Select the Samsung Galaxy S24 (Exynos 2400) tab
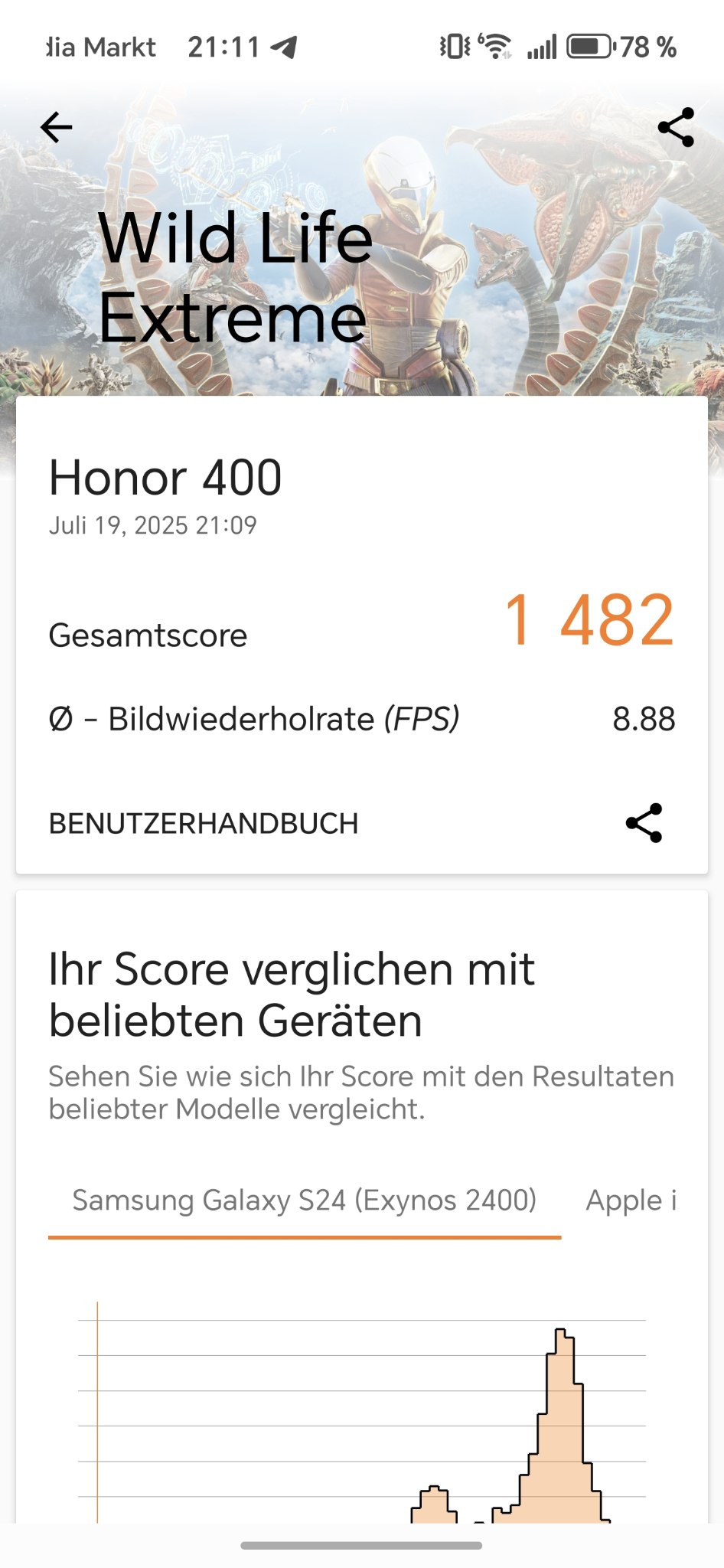The image size is (724, 1568). click(x=305, y=1200)
